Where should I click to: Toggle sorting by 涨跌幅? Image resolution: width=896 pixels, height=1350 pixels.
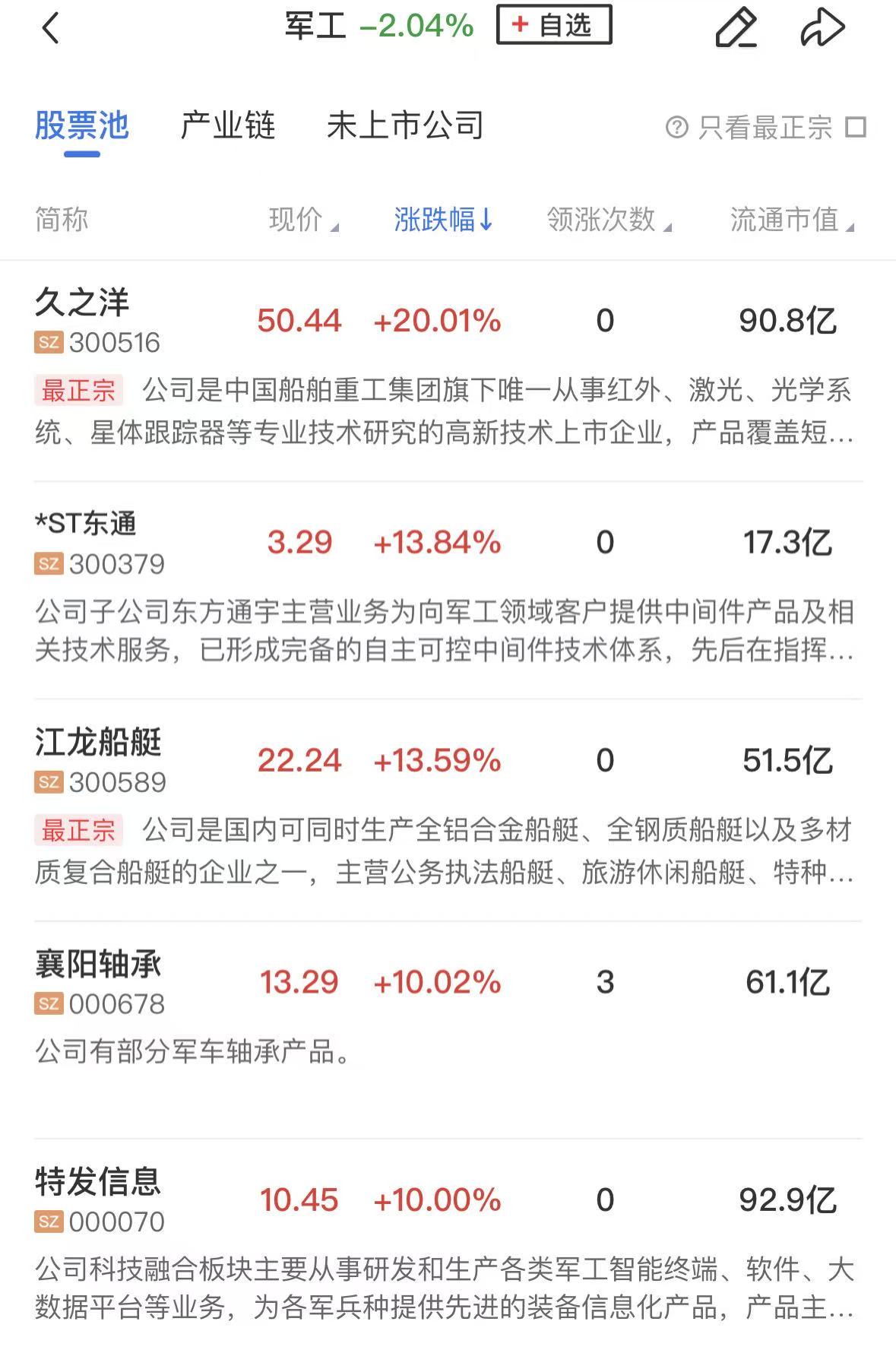(443, 220)
